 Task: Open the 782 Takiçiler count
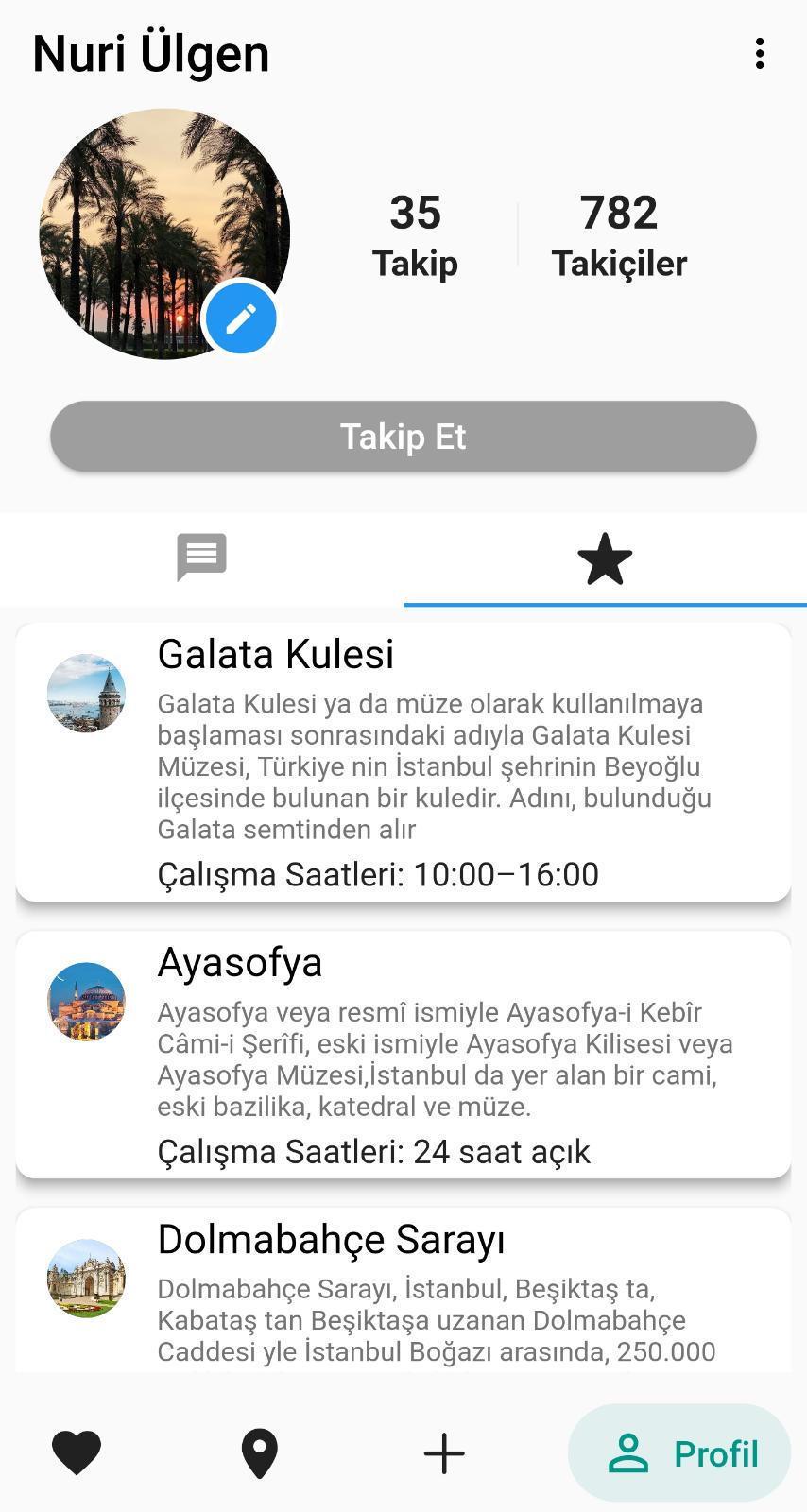click(x=619, y=233)
